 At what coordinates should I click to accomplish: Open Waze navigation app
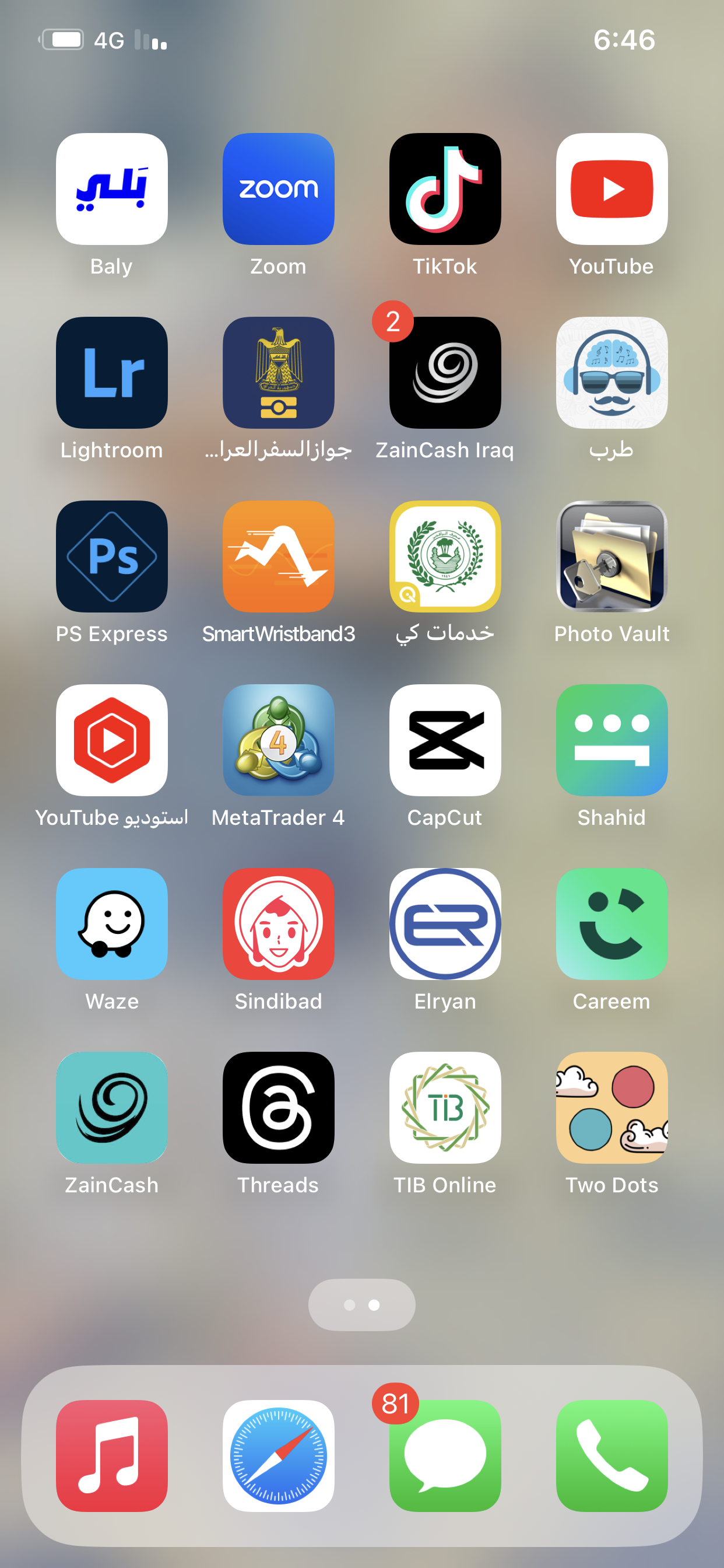111,924
